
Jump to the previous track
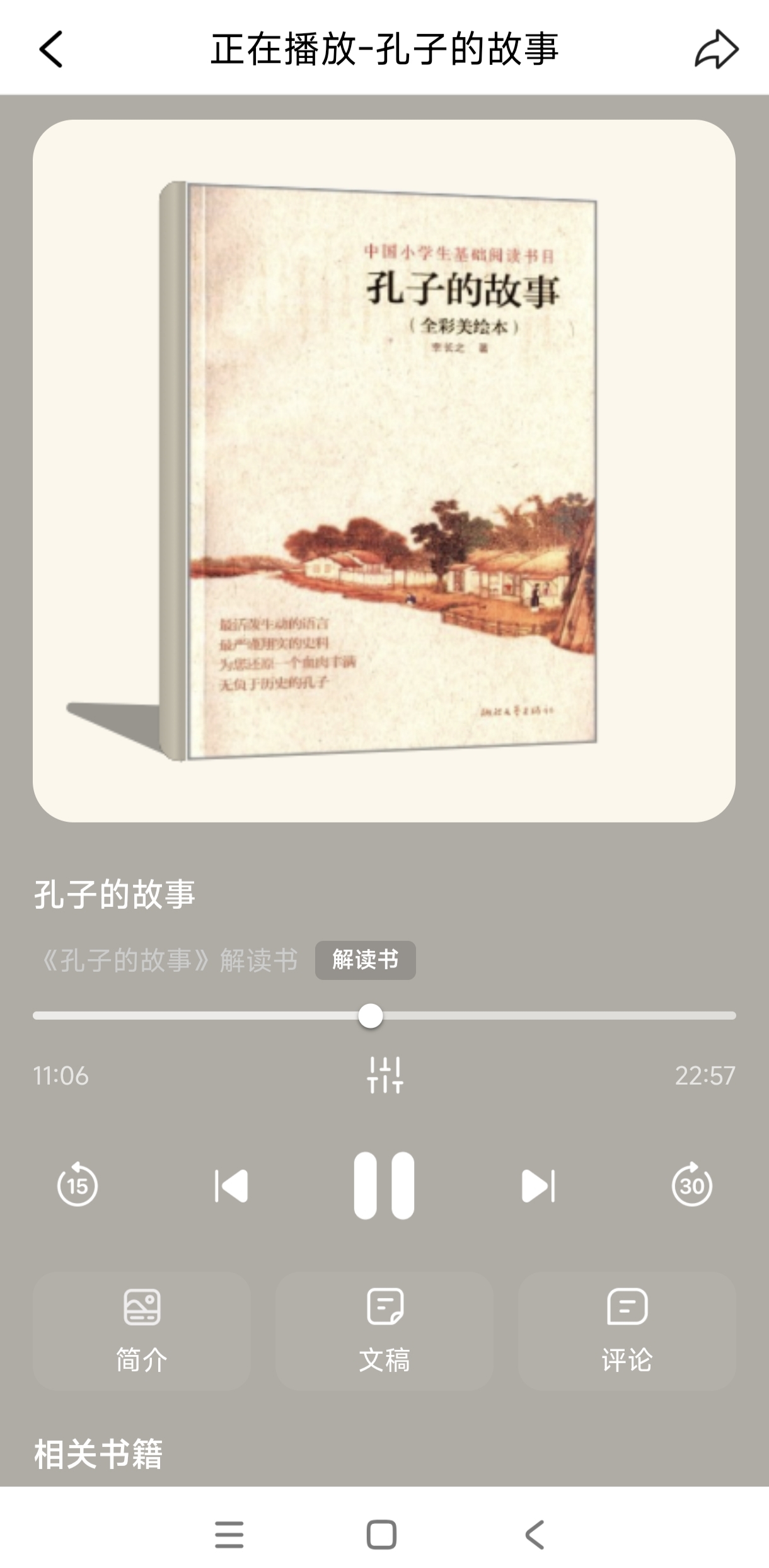pos(231,1186)
